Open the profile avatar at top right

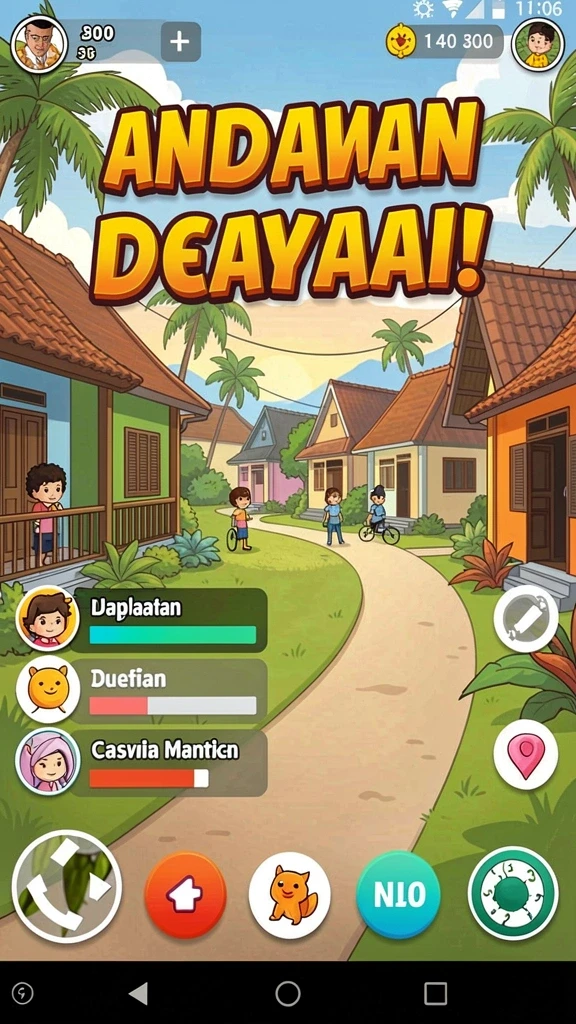[537, 44]
